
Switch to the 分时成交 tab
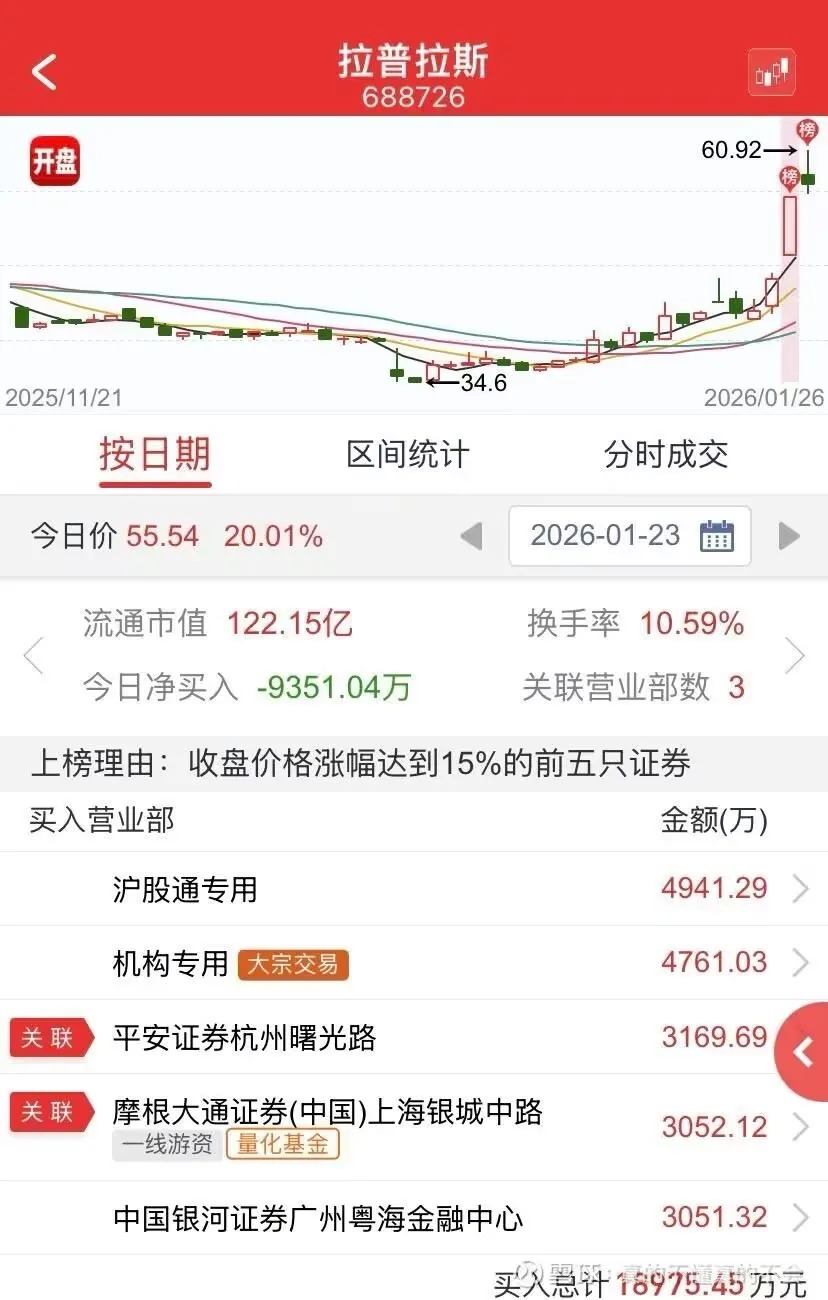pyautogui.click(x=666, y=455)
